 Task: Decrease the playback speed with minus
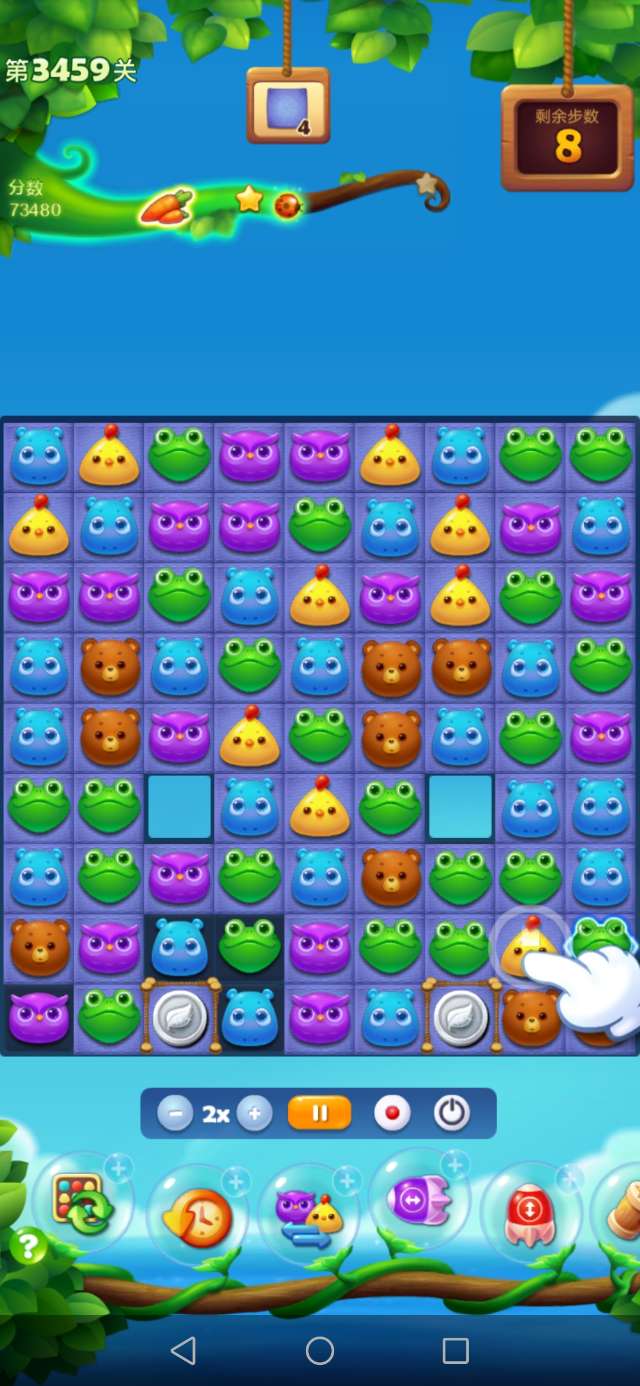175,1113
